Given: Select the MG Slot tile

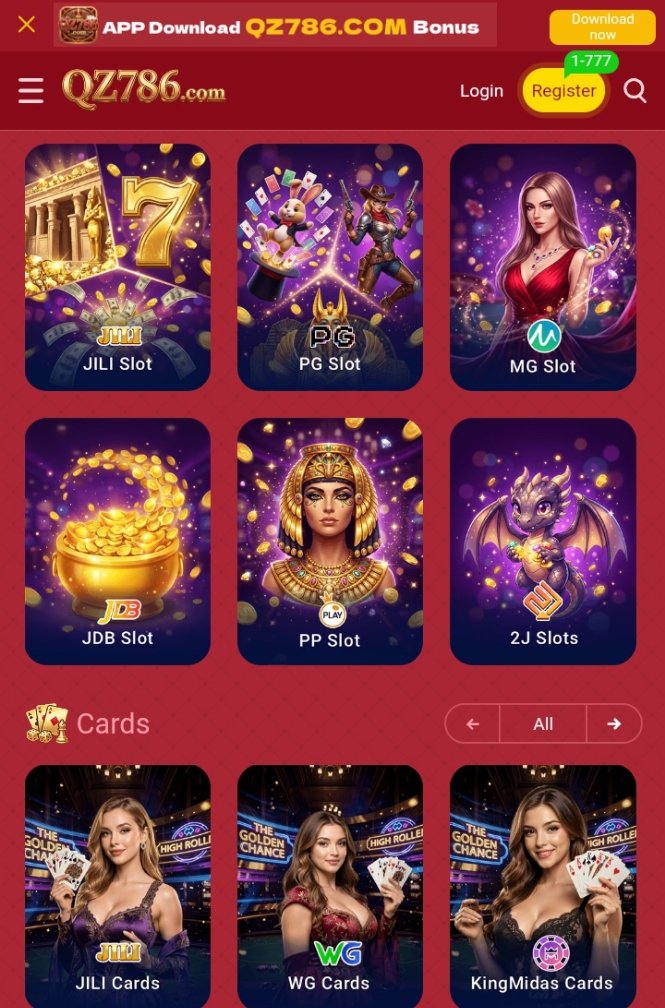Looking at the screenshot, I should point(543,267).
